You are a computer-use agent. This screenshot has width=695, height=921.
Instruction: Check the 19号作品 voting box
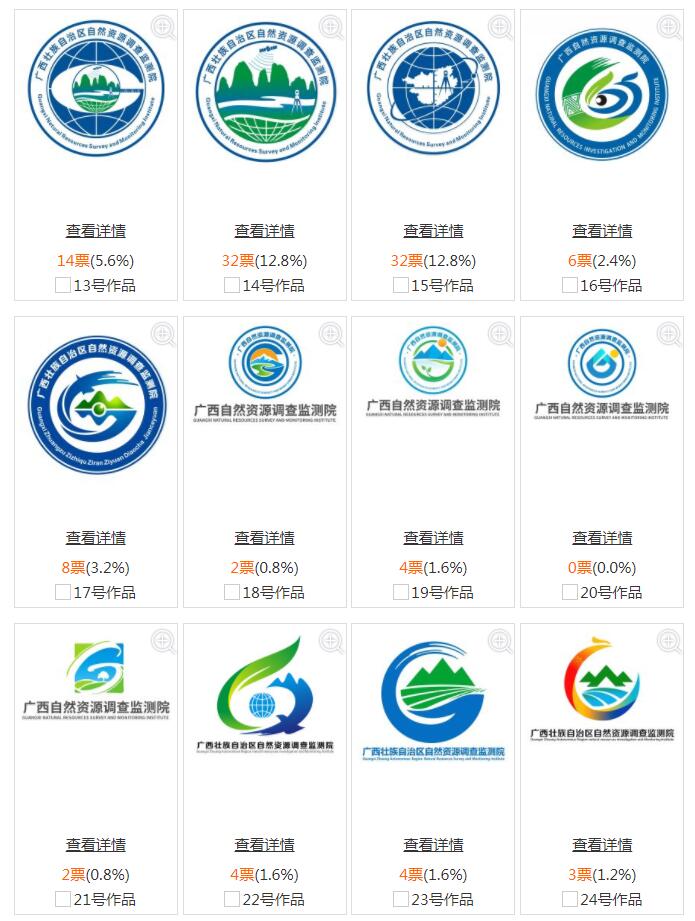tap(401, 592)
